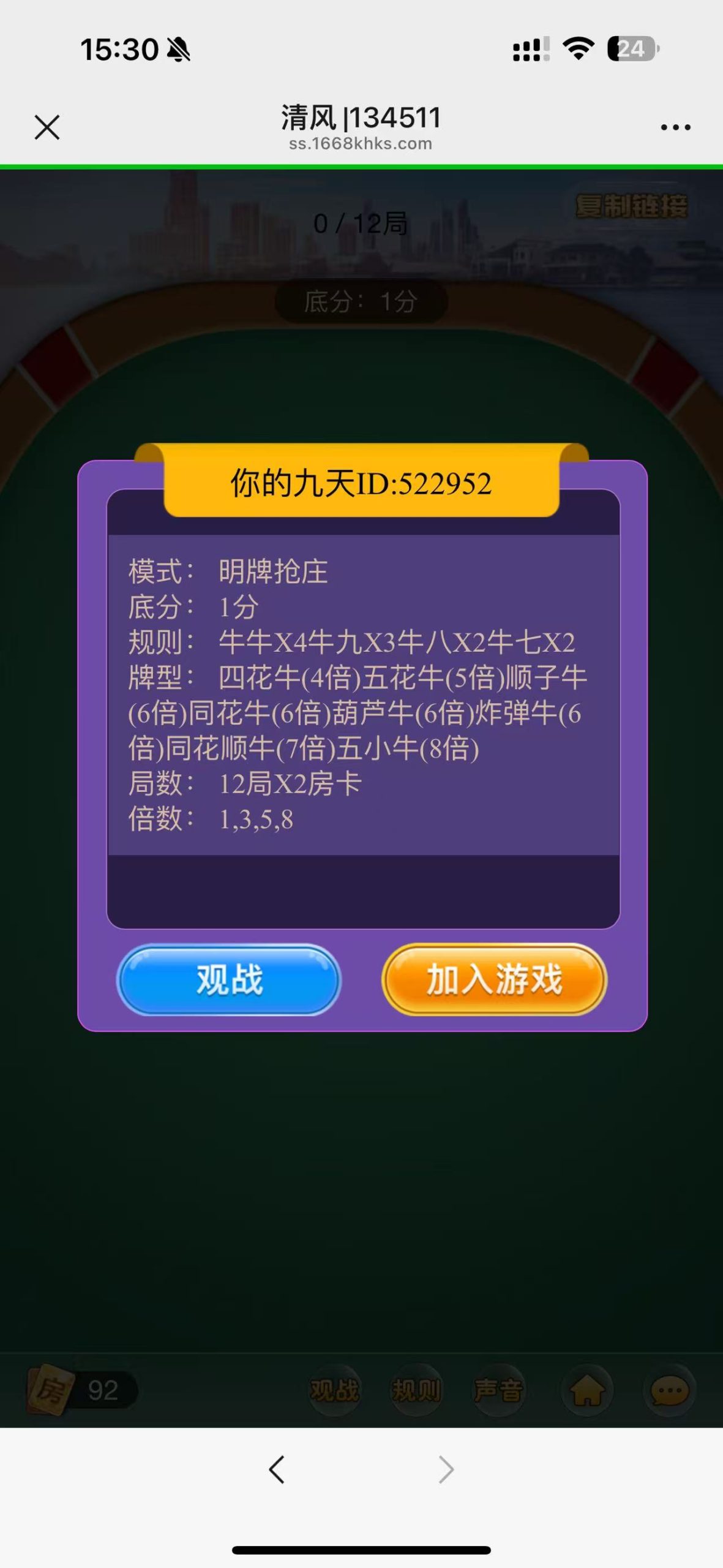The width and height of the screenshot is (723, 1568).
Task: Close the in-app browser page
Action: pos(47,127)
